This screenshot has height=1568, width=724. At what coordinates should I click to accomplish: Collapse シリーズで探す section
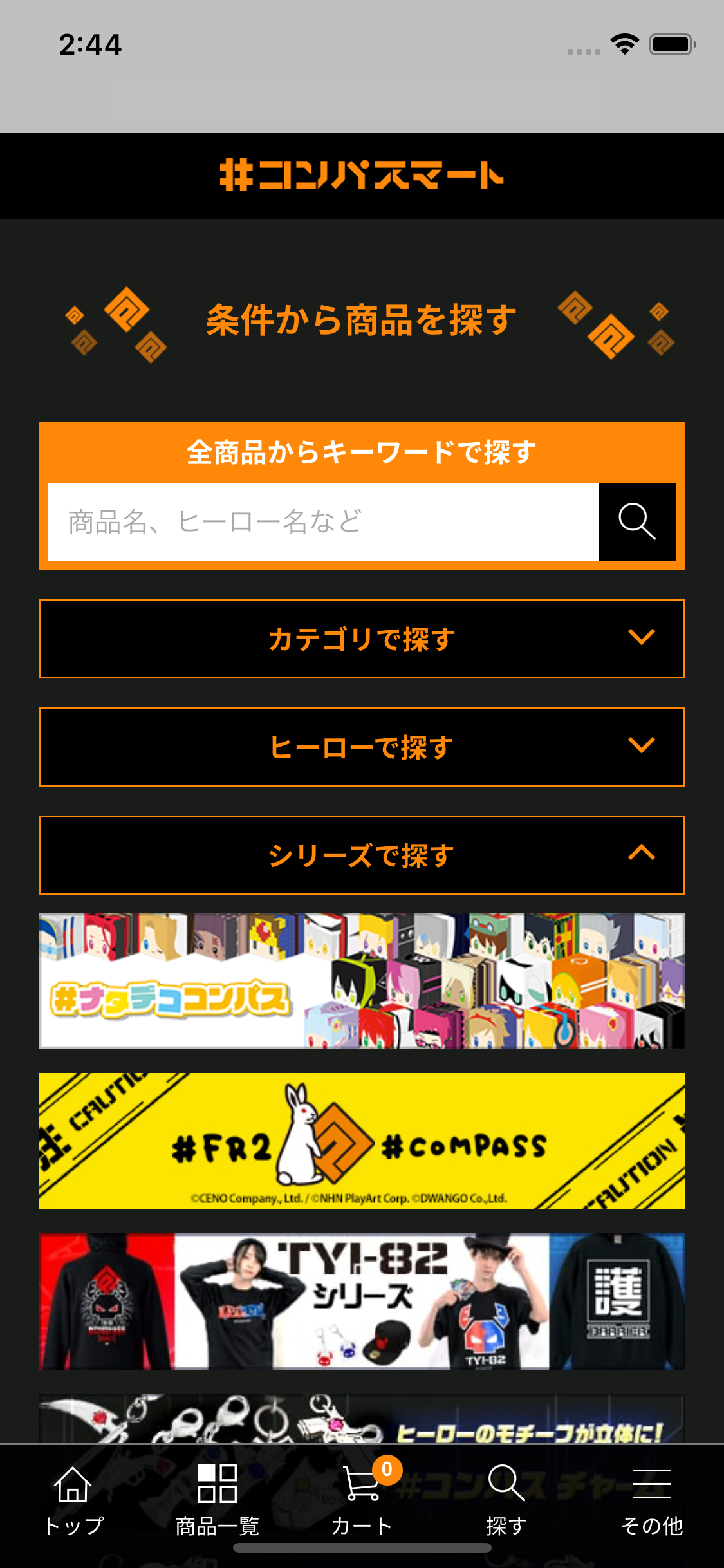point(362,855)
